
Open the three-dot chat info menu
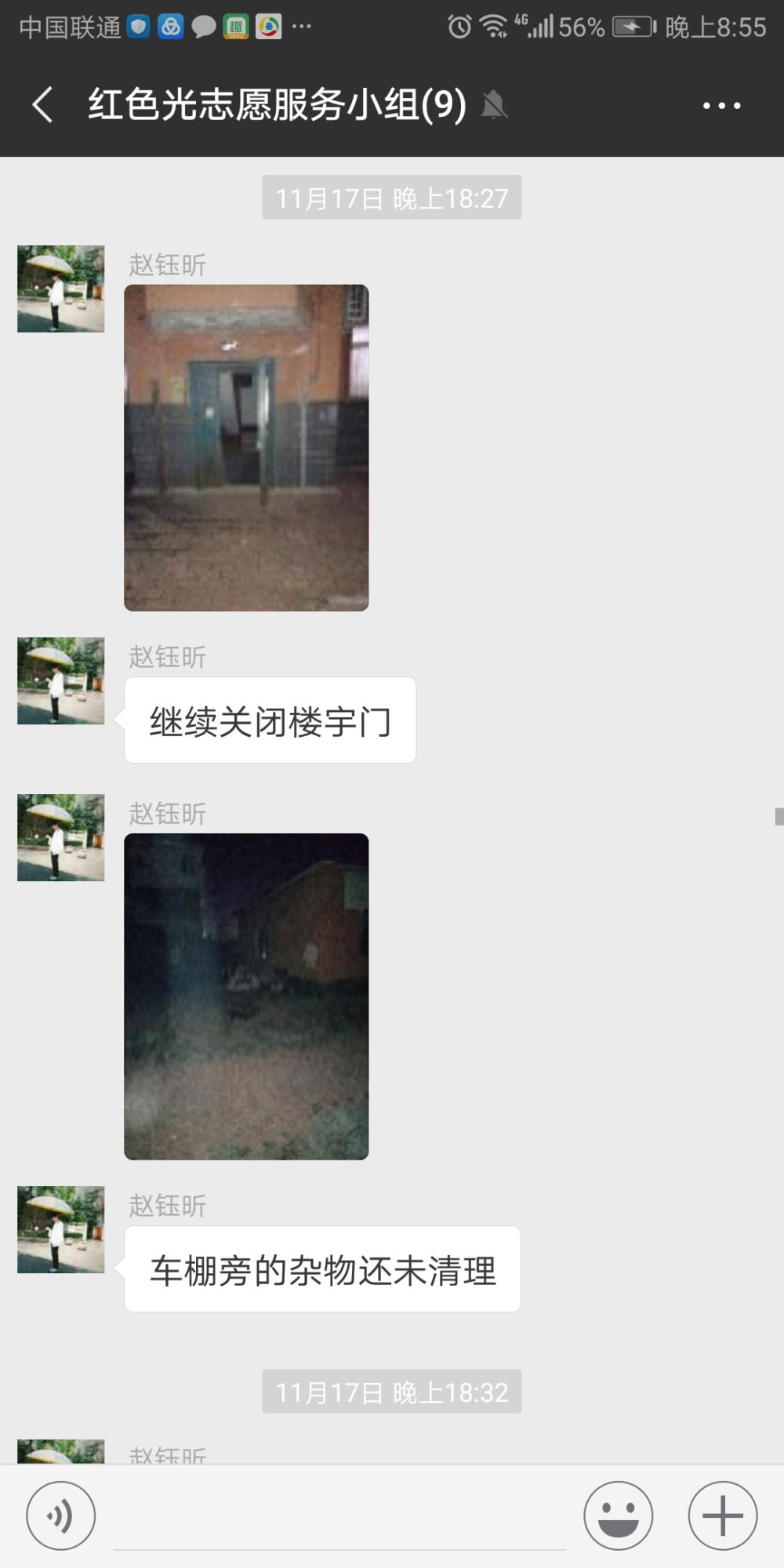(x=721, y=105)
